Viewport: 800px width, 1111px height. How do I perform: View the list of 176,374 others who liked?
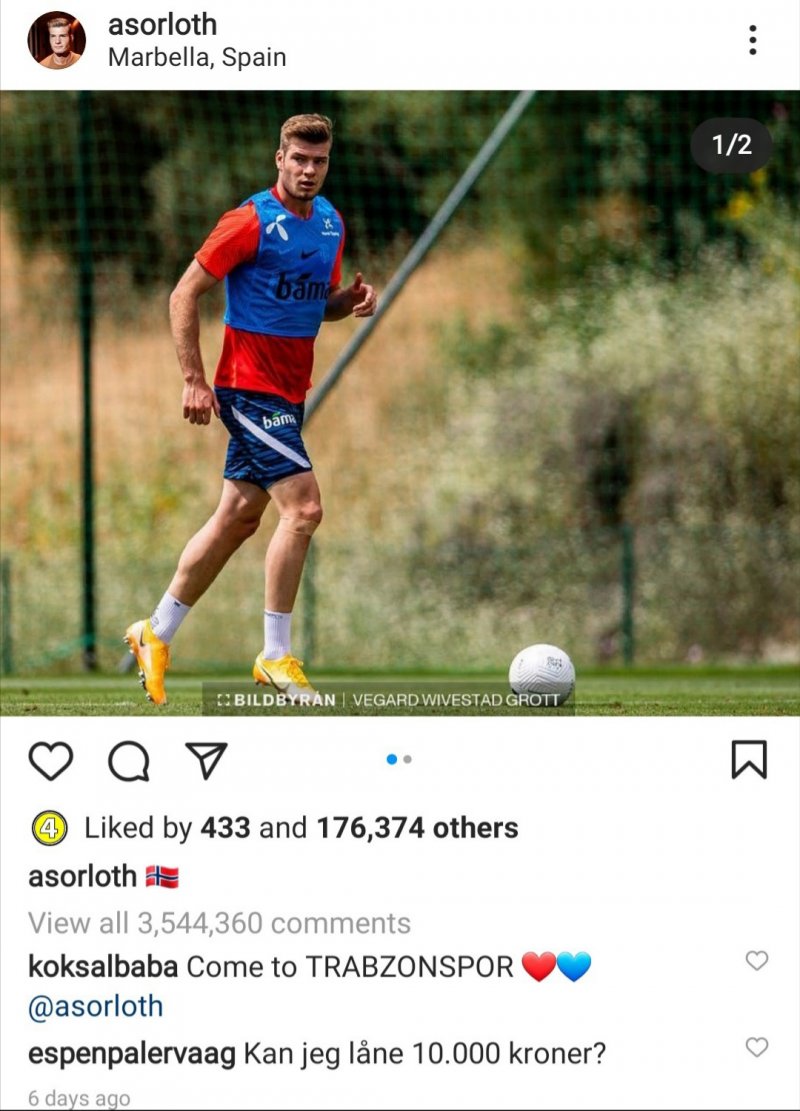click(417, 828)
